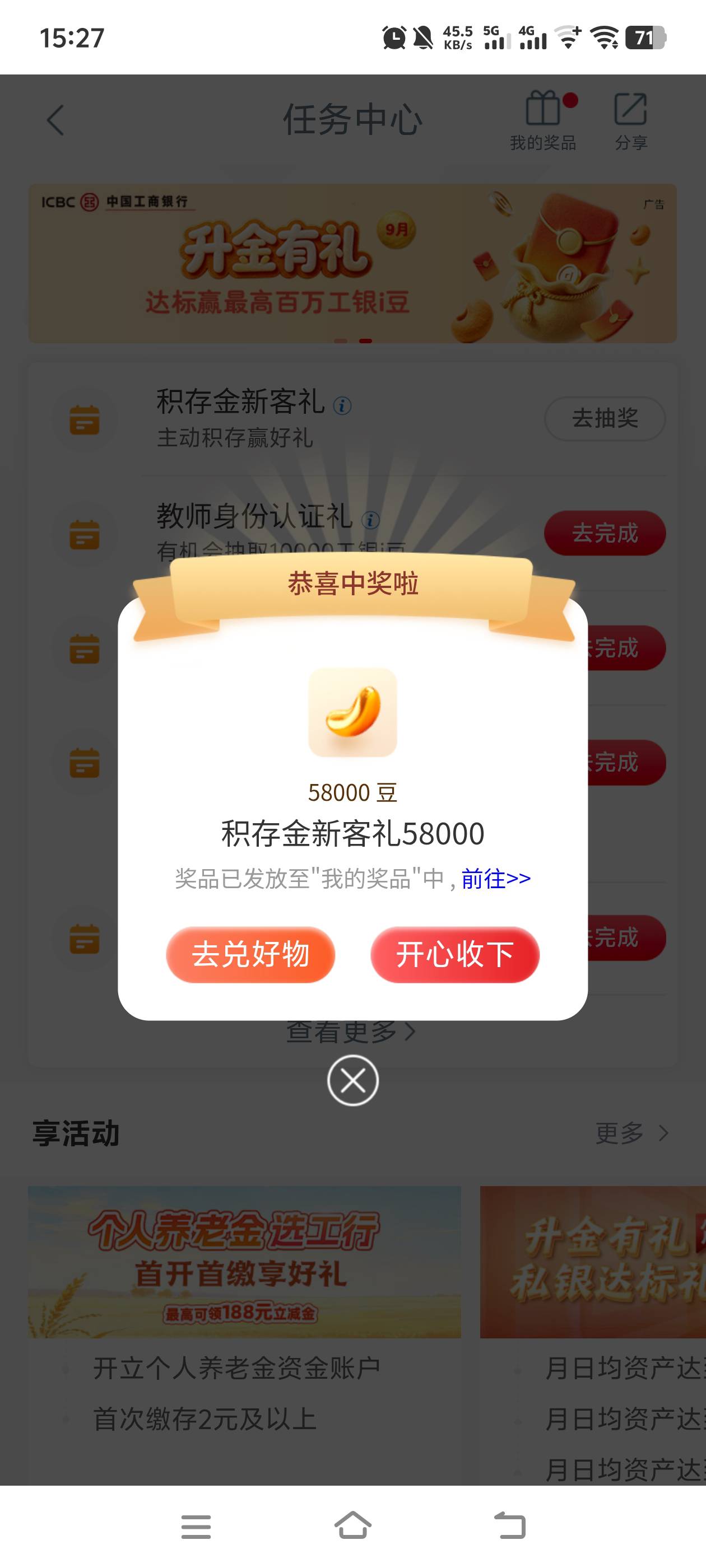
Task: Tap 去完成 for 教师身份认证礼
Action: coord(604,533)
